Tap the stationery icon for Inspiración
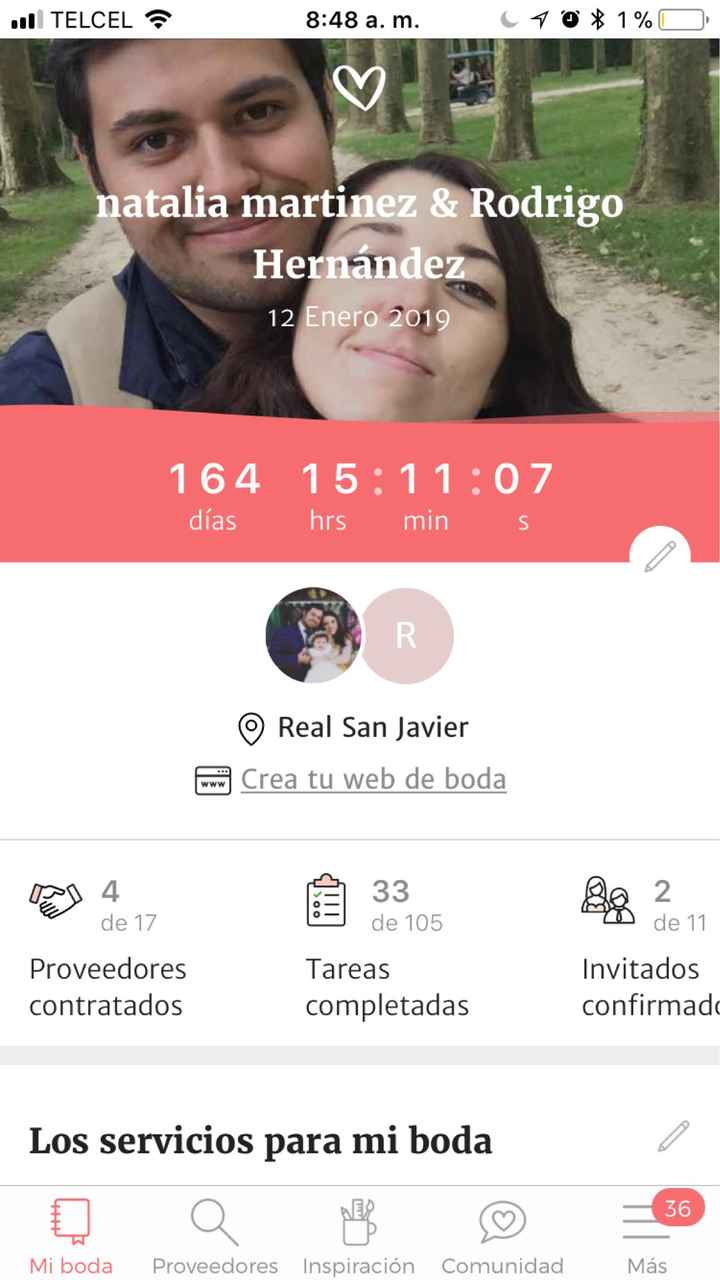Viewport: 720px width, 1280px height. (358, 1219)
